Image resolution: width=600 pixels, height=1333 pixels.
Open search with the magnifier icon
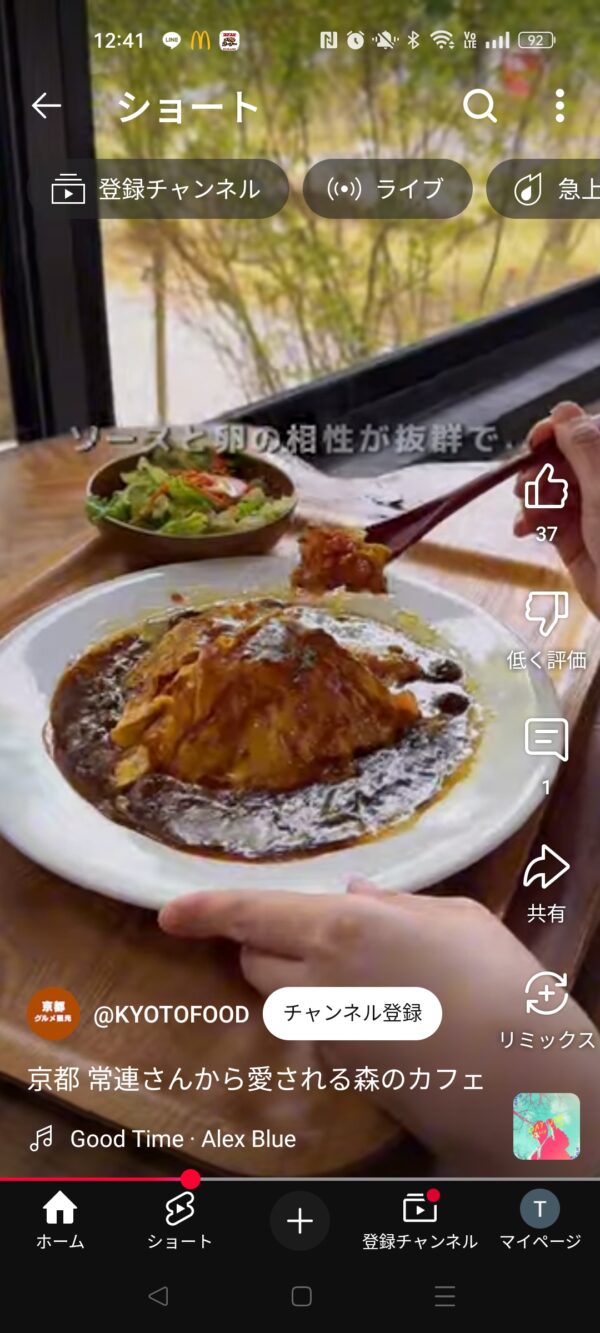[x=479, y=106]
